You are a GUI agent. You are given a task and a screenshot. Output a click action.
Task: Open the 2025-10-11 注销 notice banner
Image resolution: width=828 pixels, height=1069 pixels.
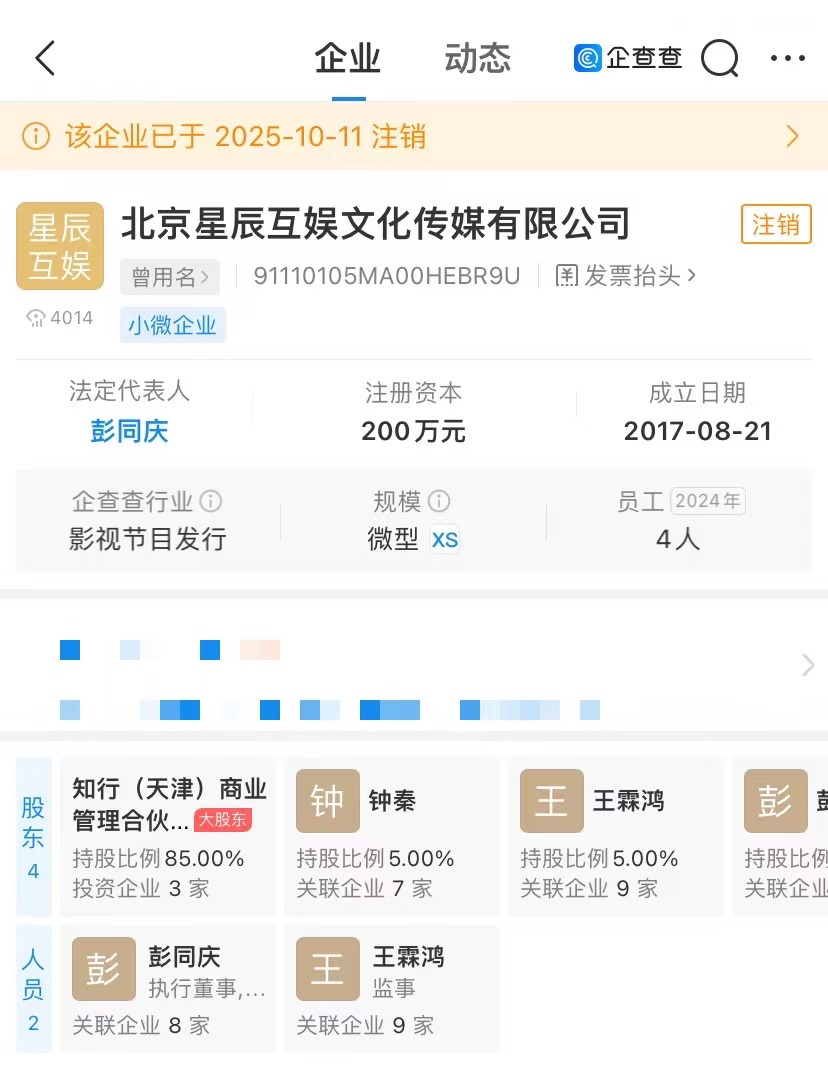414,136
